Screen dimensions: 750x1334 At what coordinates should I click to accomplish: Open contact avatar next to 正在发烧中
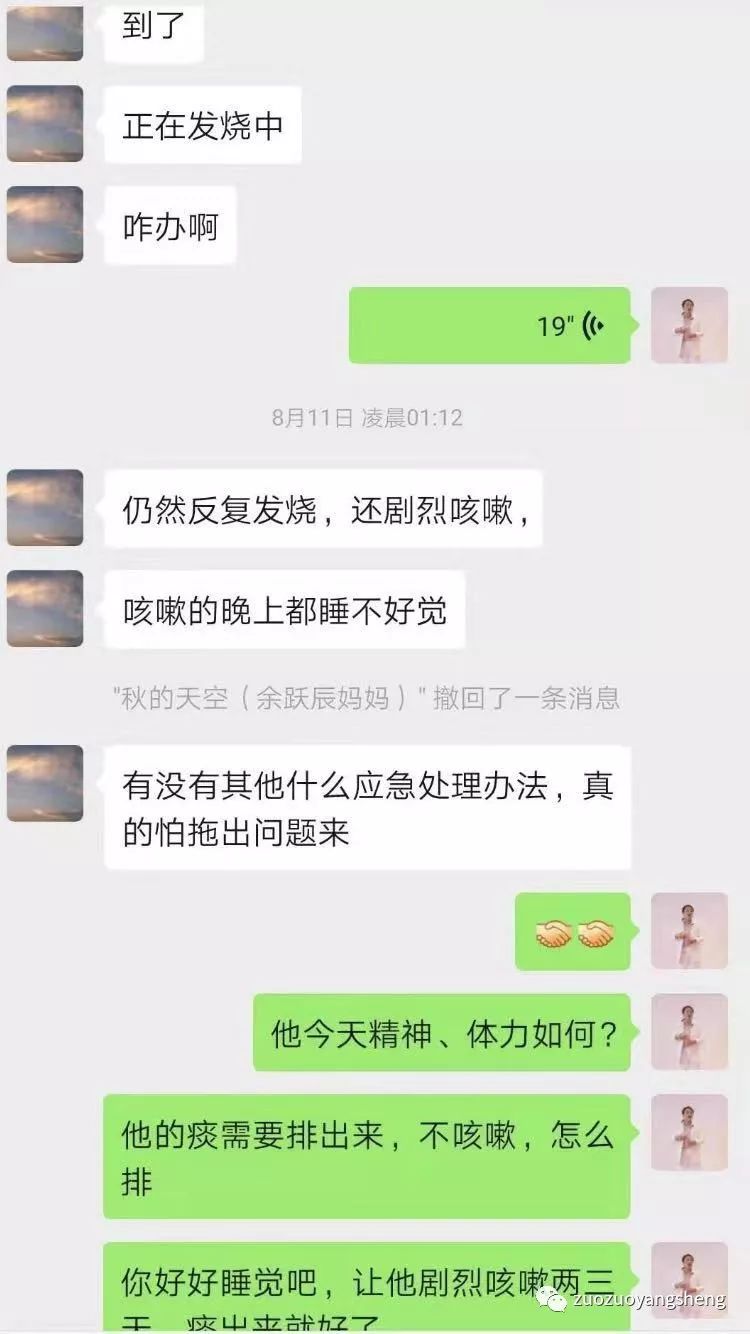coord(45,124)
